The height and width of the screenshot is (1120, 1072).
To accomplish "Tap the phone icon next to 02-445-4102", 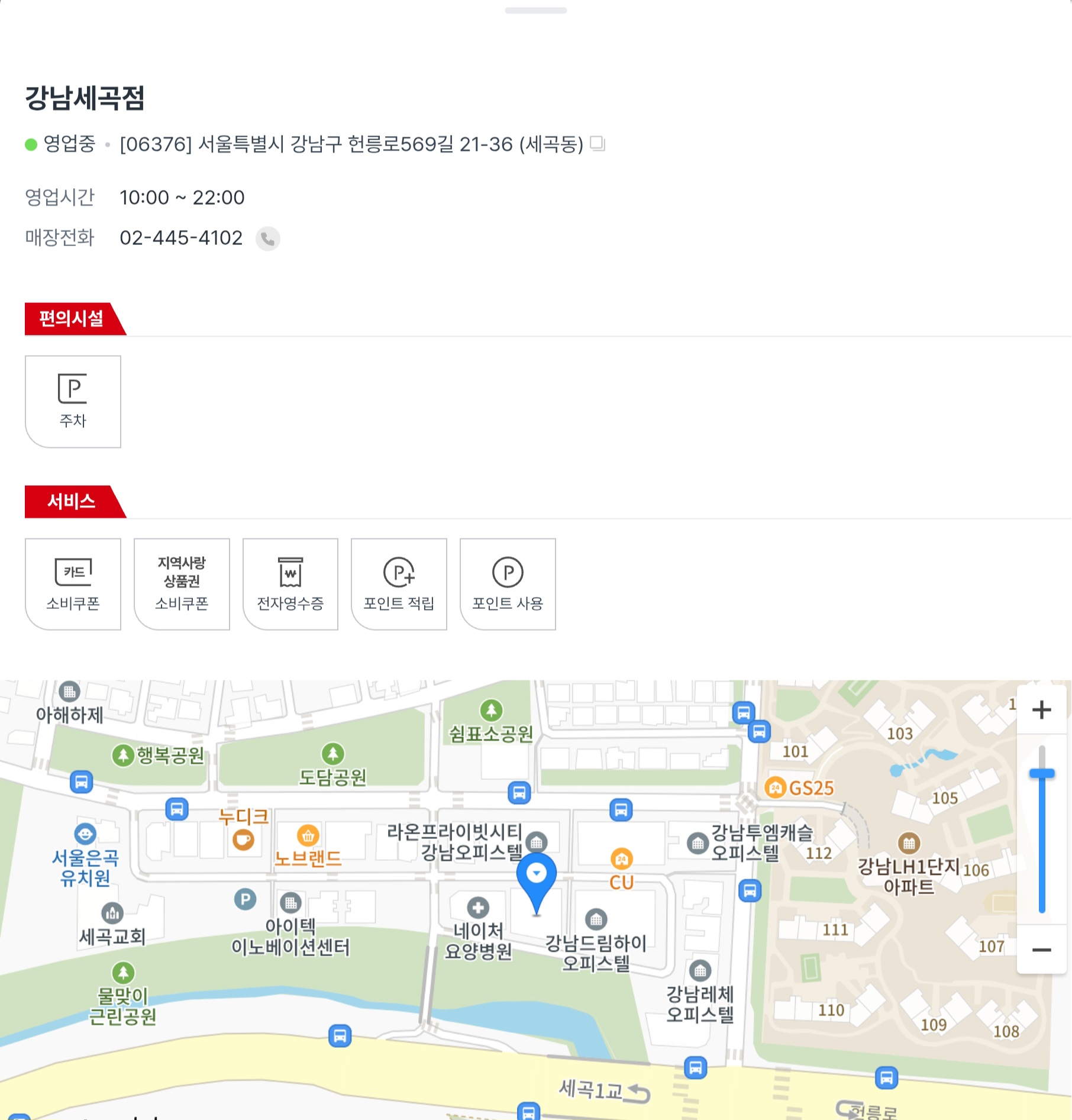I will (x=267, y=238).
